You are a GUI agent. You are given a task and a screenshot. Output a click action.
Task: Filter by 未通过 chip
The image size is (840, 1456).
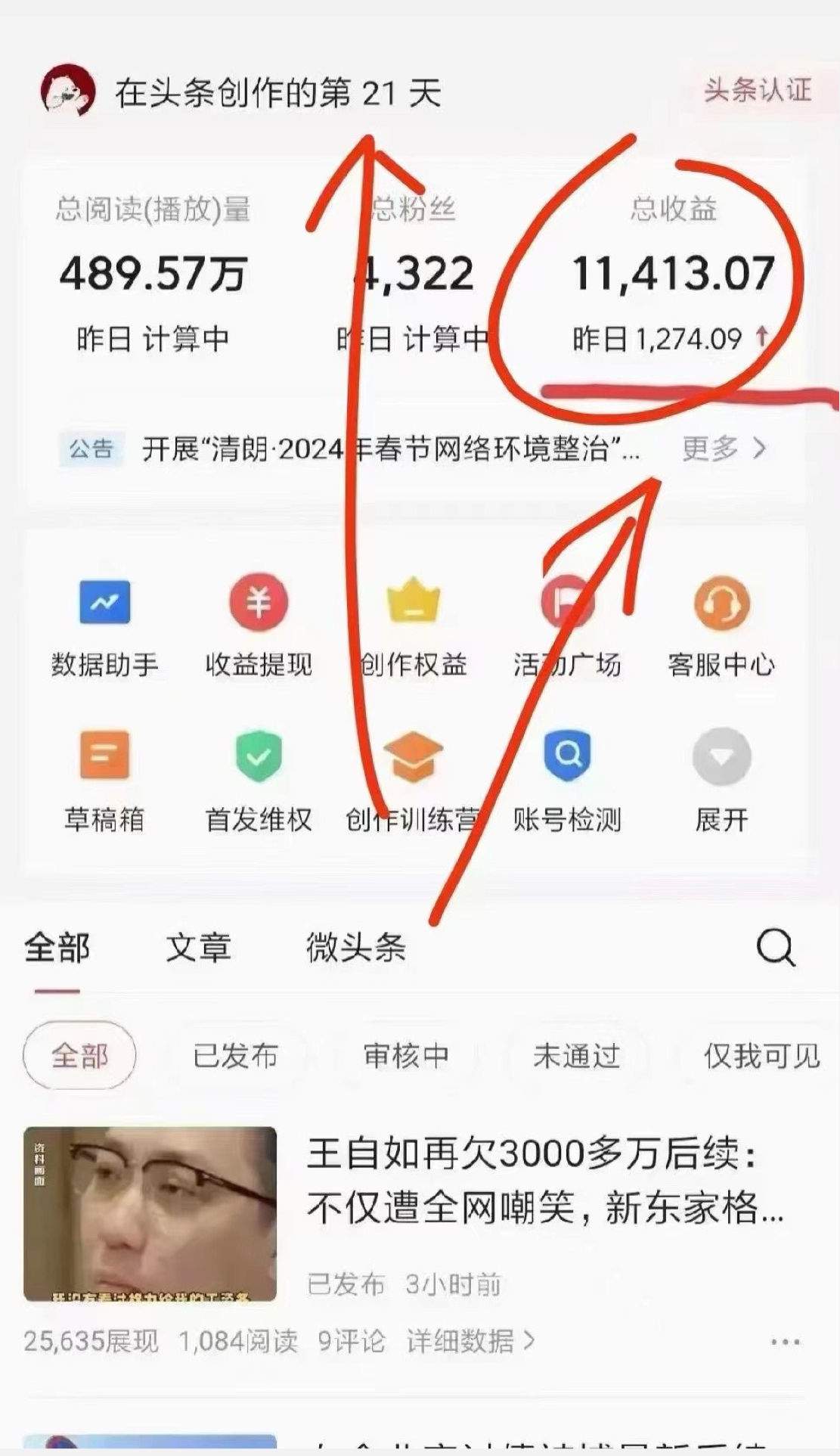pyautogui.click(x=576, y=1056)
